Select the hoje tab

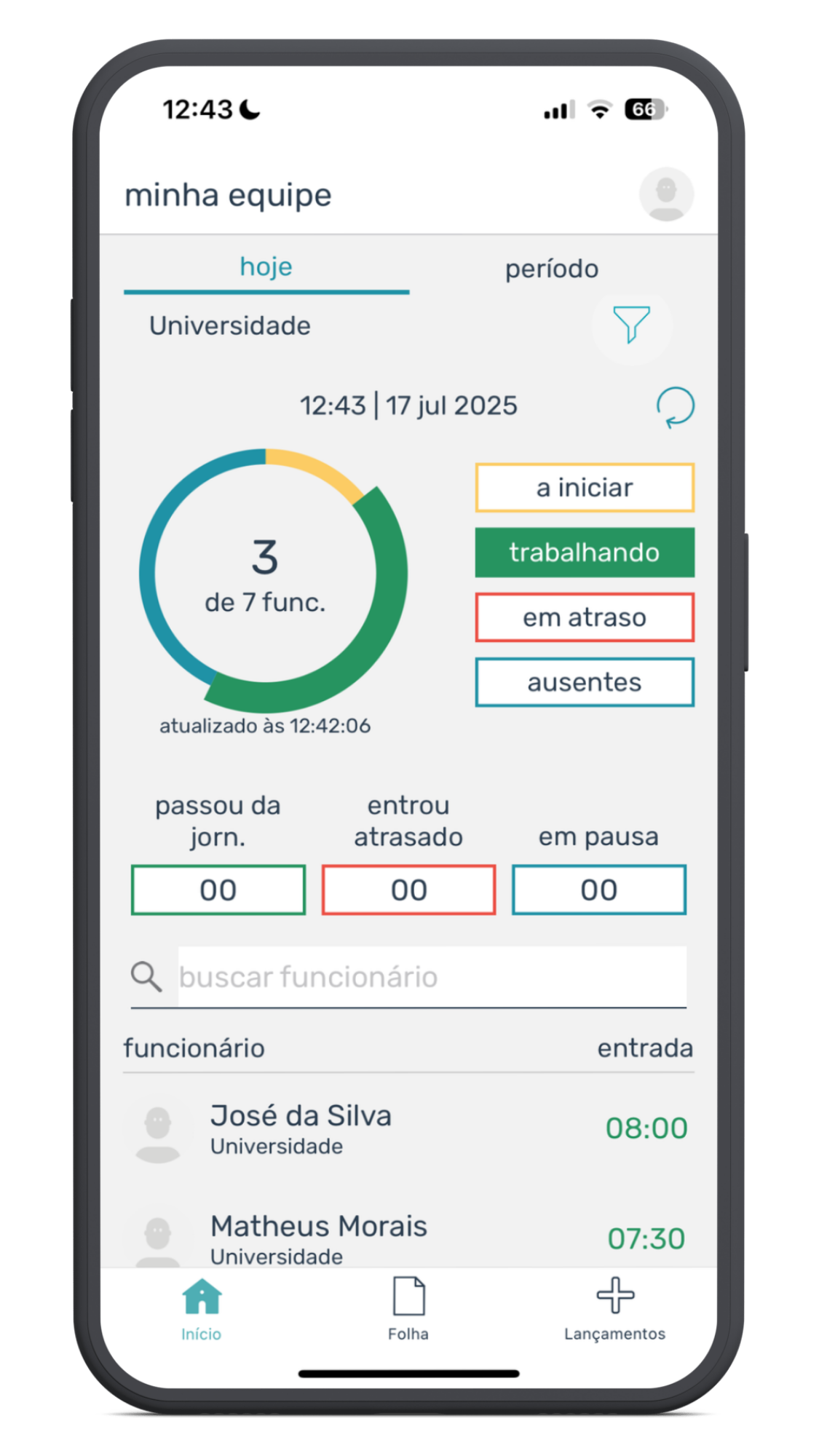(266, 268)
